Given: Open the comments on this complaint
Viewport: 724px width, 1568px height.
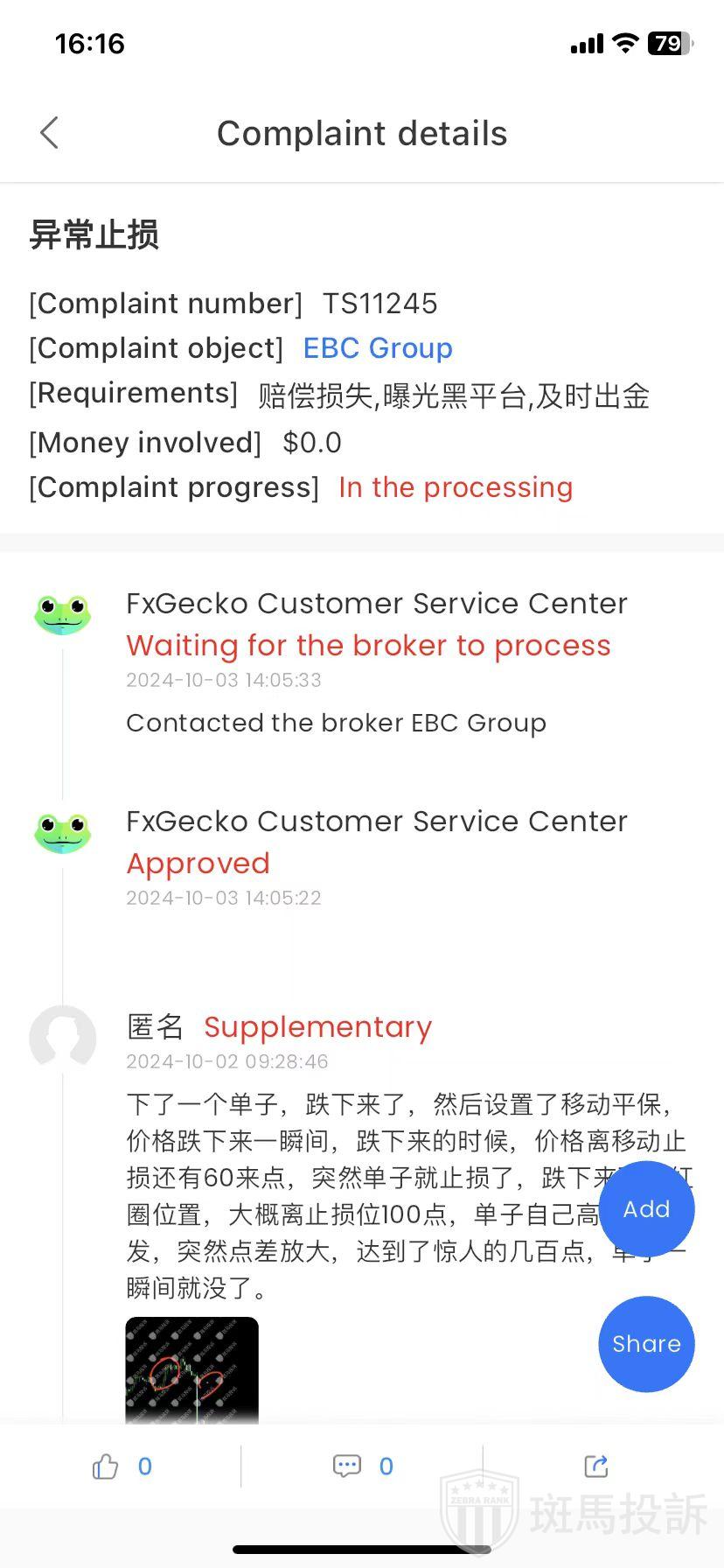Looking at the screenshot, I should pyautogui.click(x=347, y=1466).
